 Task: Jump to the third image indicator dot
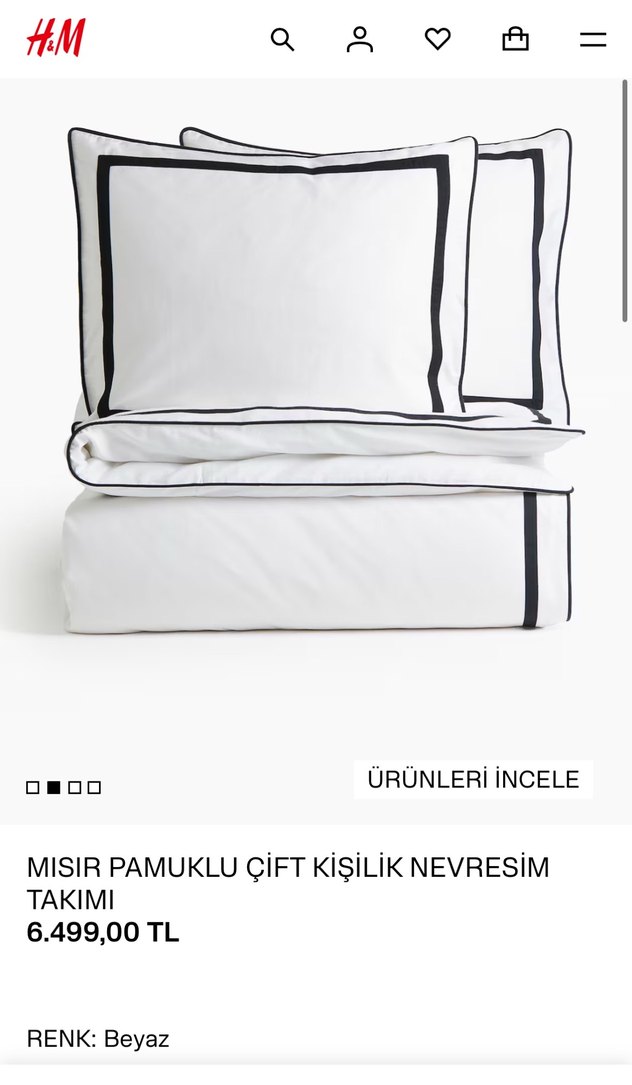point(75,788)
